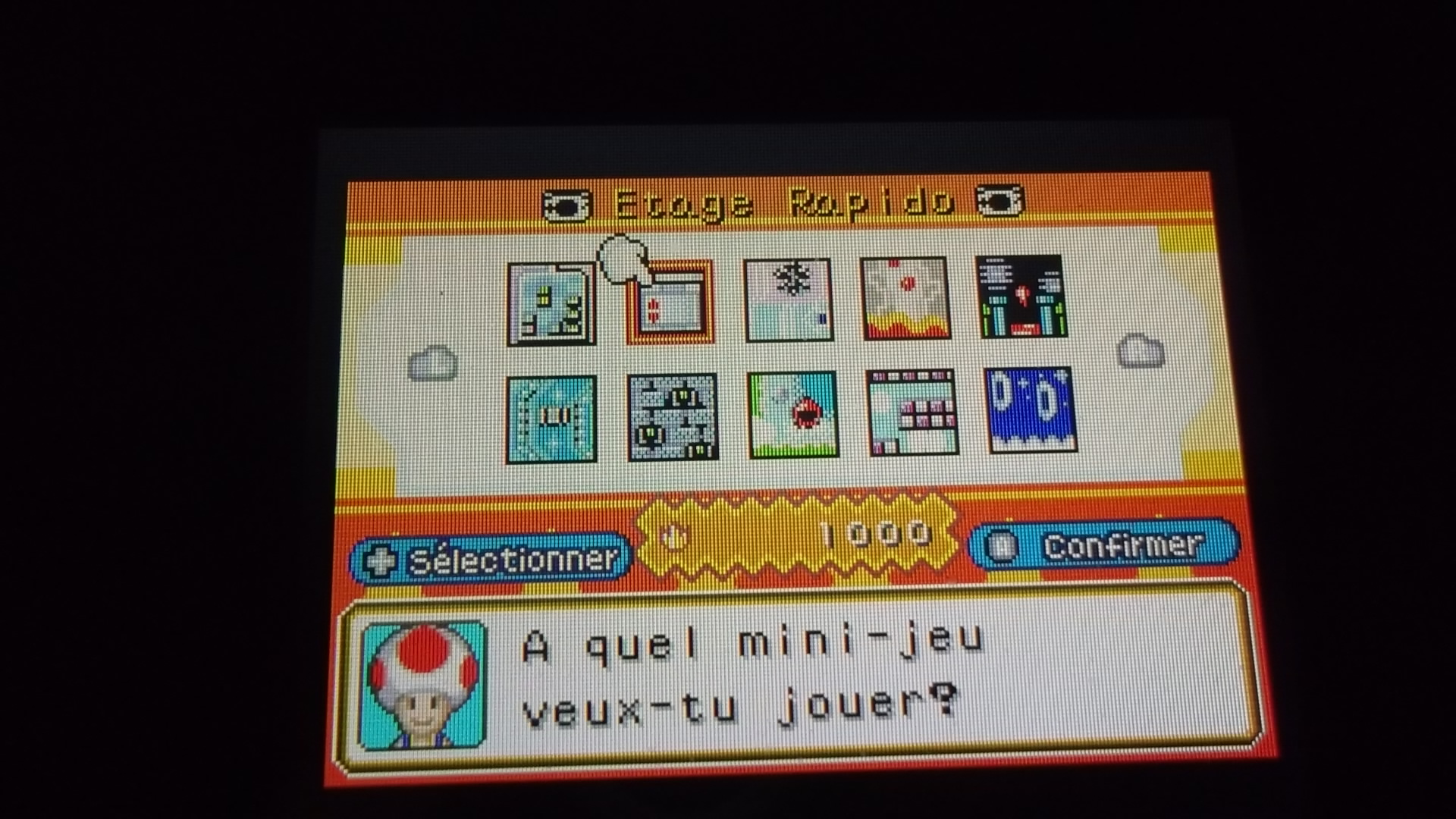Select the mini-game tile with pink blocks
Image resolution: width=1456 pixels, height=819 pixels.
[x=912, y=413]
